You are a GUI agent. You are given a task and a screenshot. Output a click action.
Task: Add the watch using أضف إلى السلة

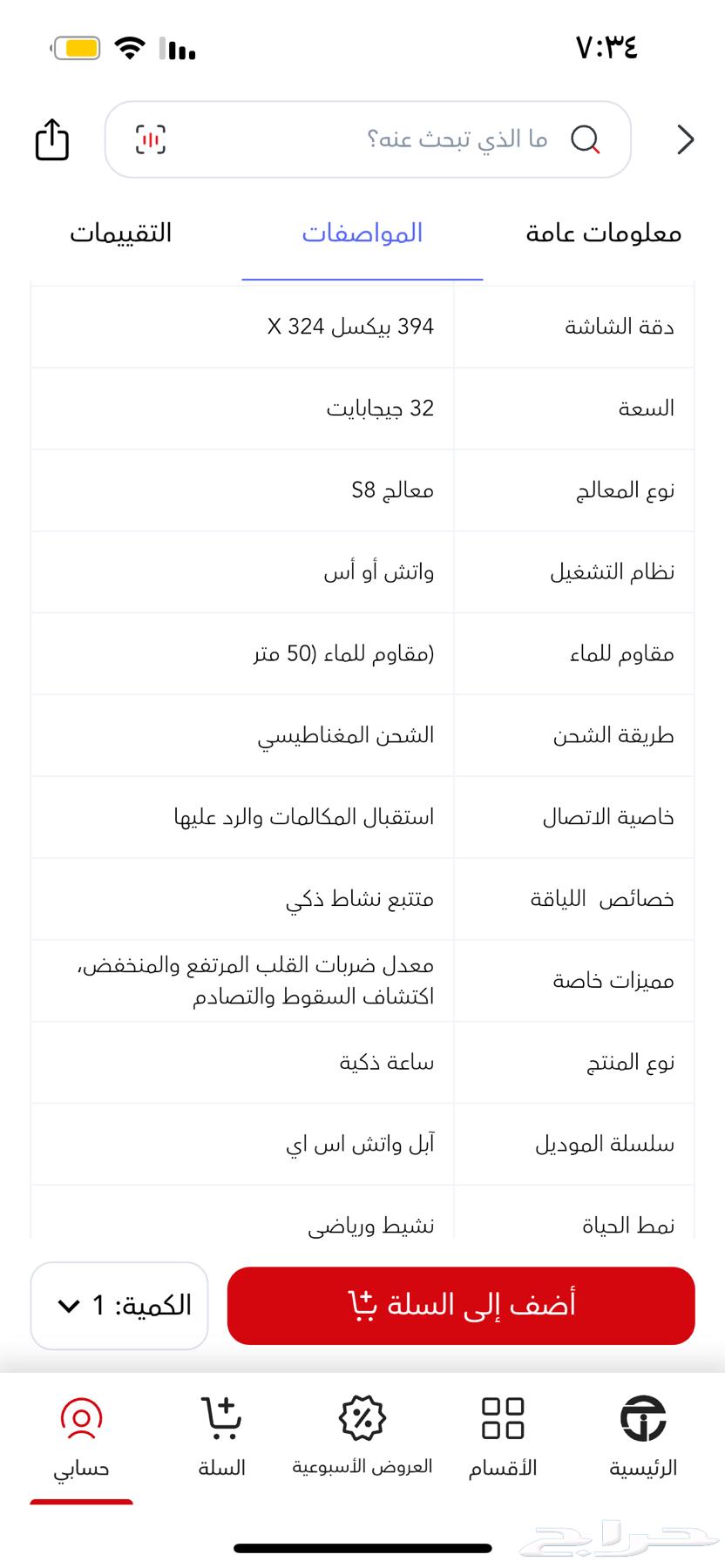point(460,1305)
